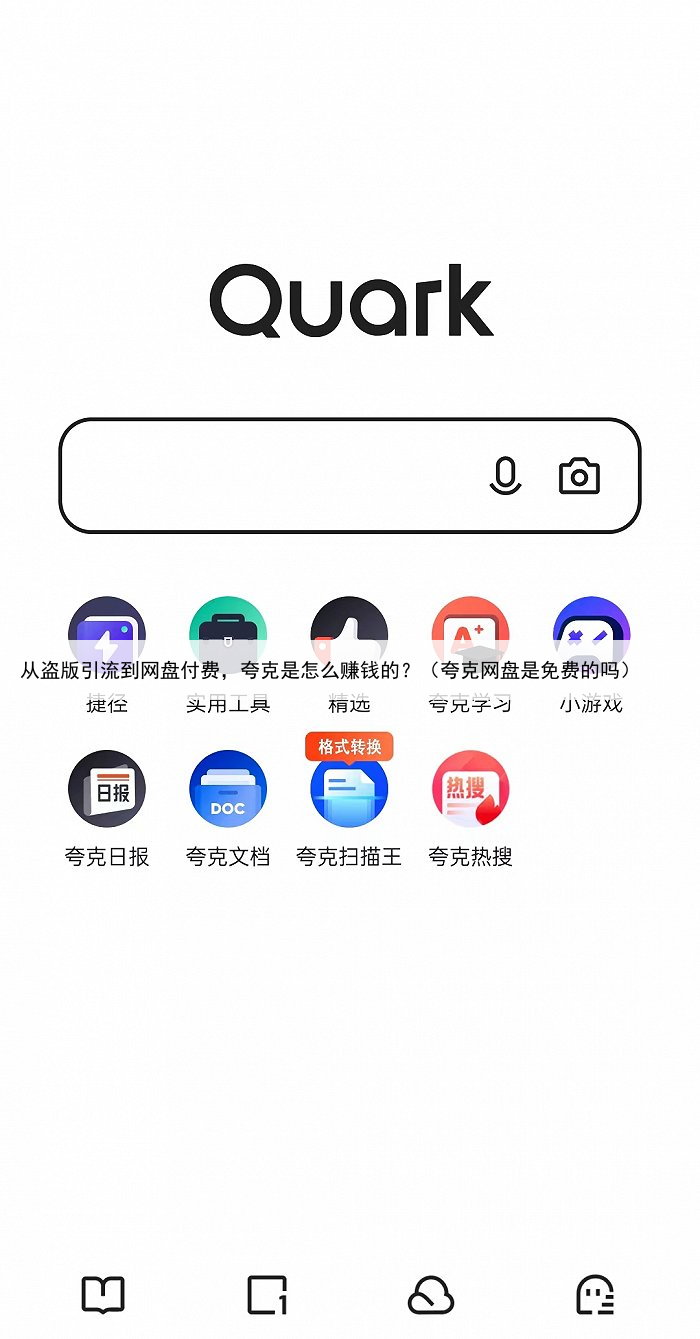Screen dimensions: 700x1339
Task: Open 小游戏 mini games
Action: click(x=591, y=636)
